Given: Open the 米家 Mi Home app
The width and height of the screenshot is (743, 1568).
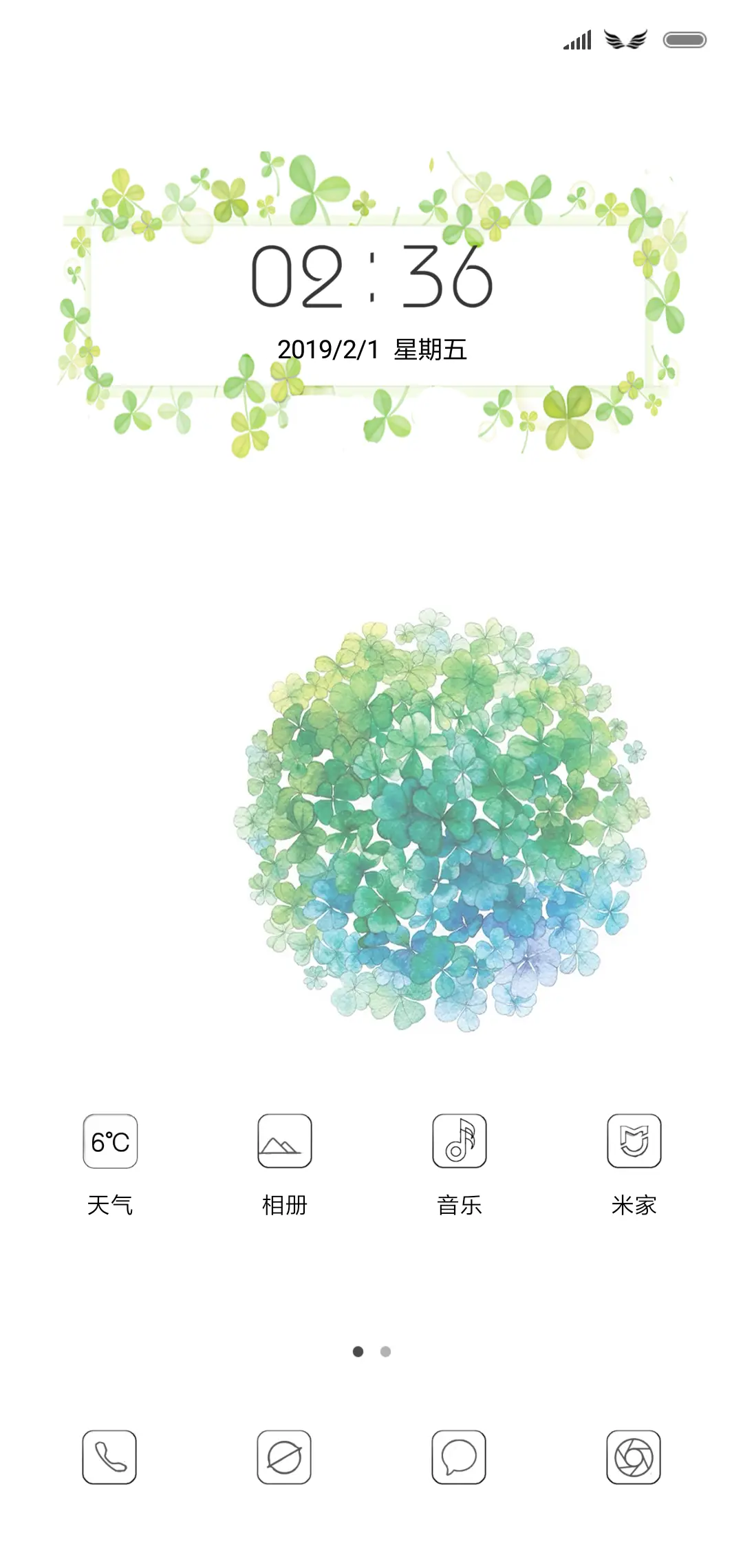Looking at the screenshot, I should pos(633,1142).
